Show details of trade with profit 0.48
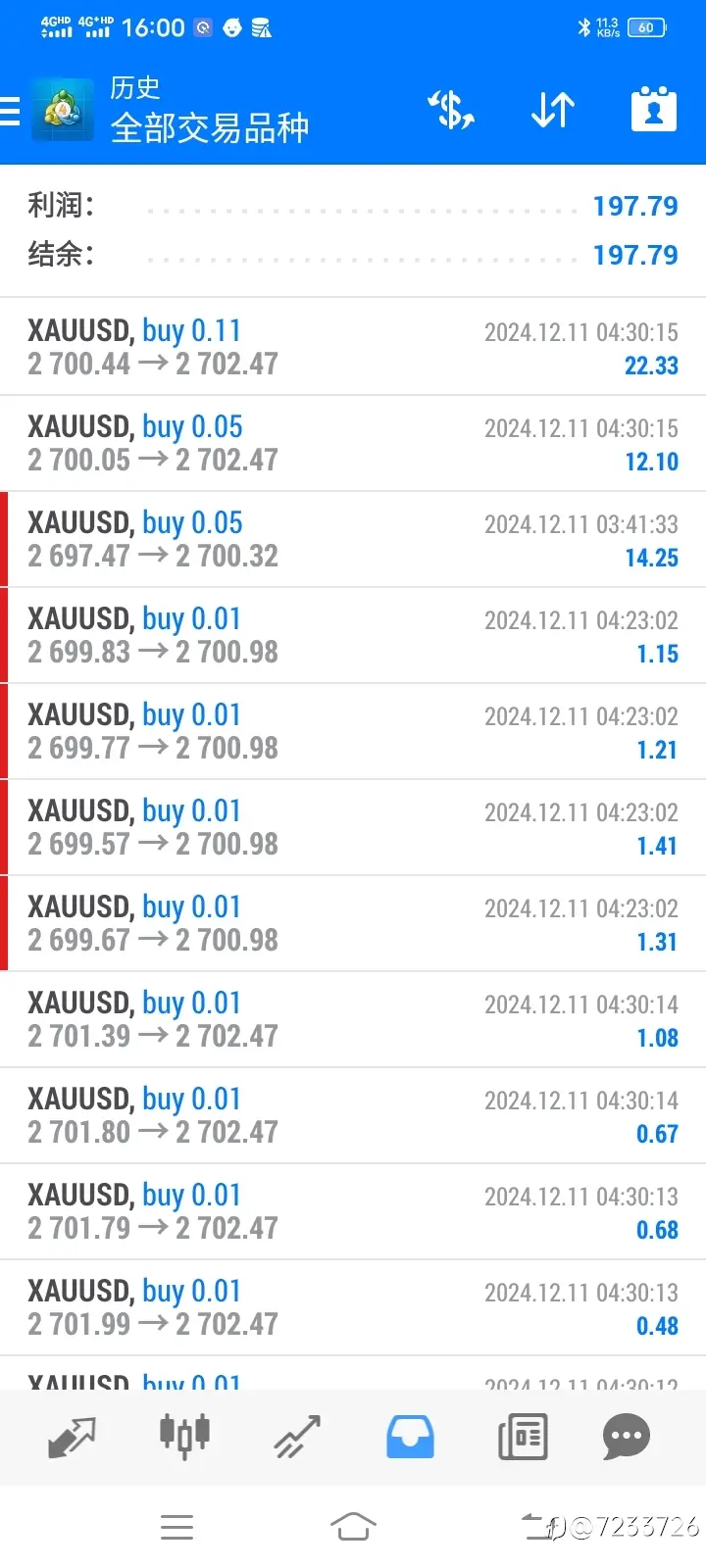 tap(353, 1307)
